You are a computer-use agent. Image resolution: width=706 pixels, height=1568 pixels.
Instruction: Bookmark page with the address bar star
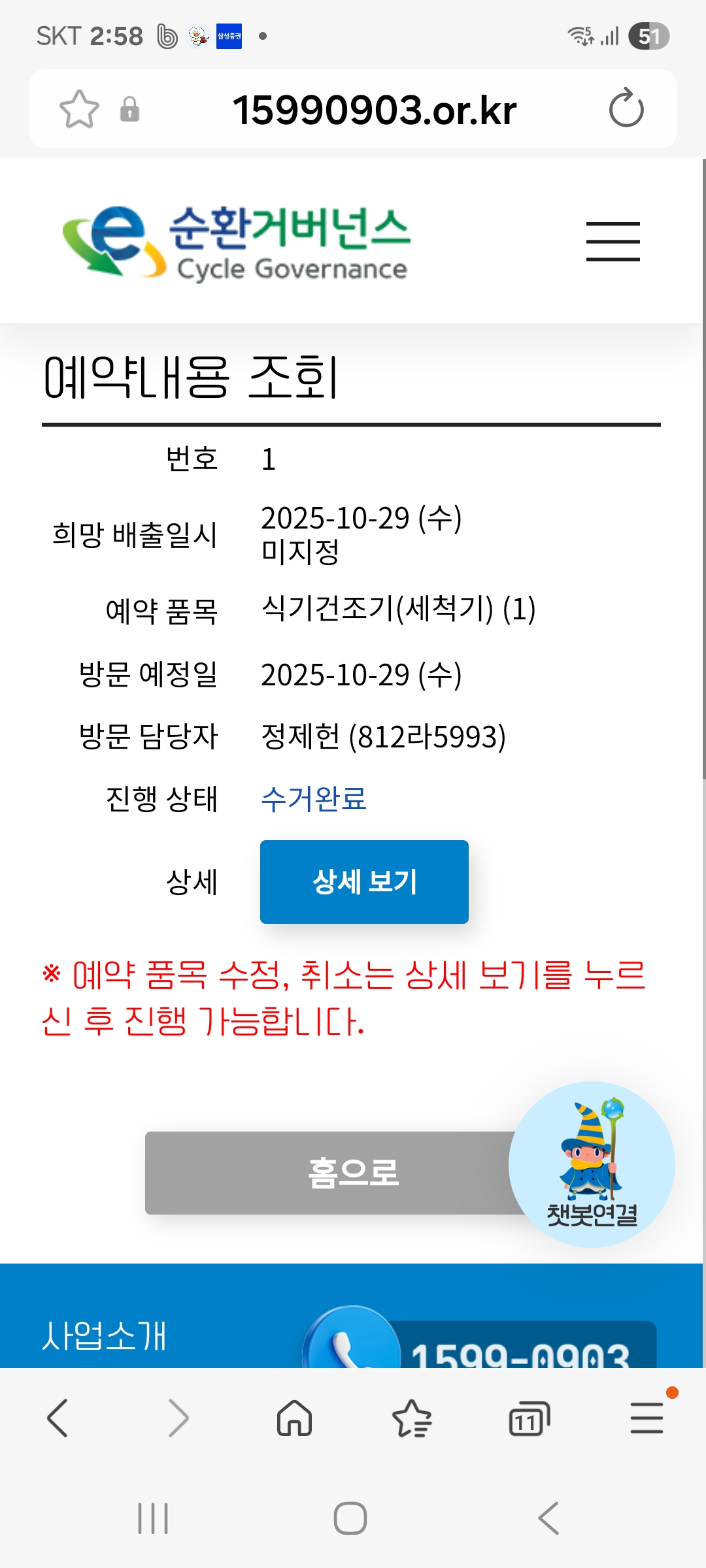[x=79, y=109]
